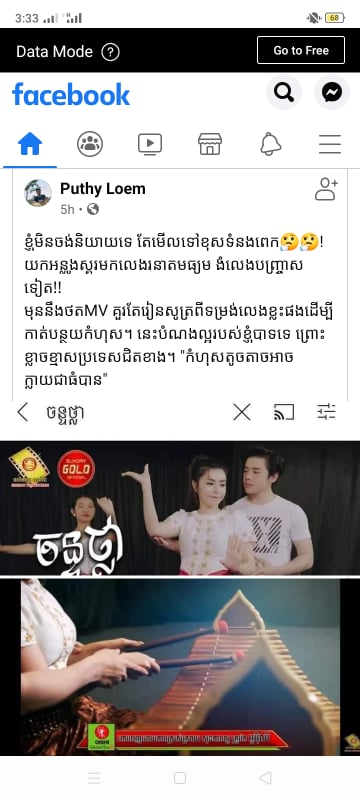Open Puthy Loem's profile picture
The height and width of the screenshot is (800, 360).
(x=38, y=193)
